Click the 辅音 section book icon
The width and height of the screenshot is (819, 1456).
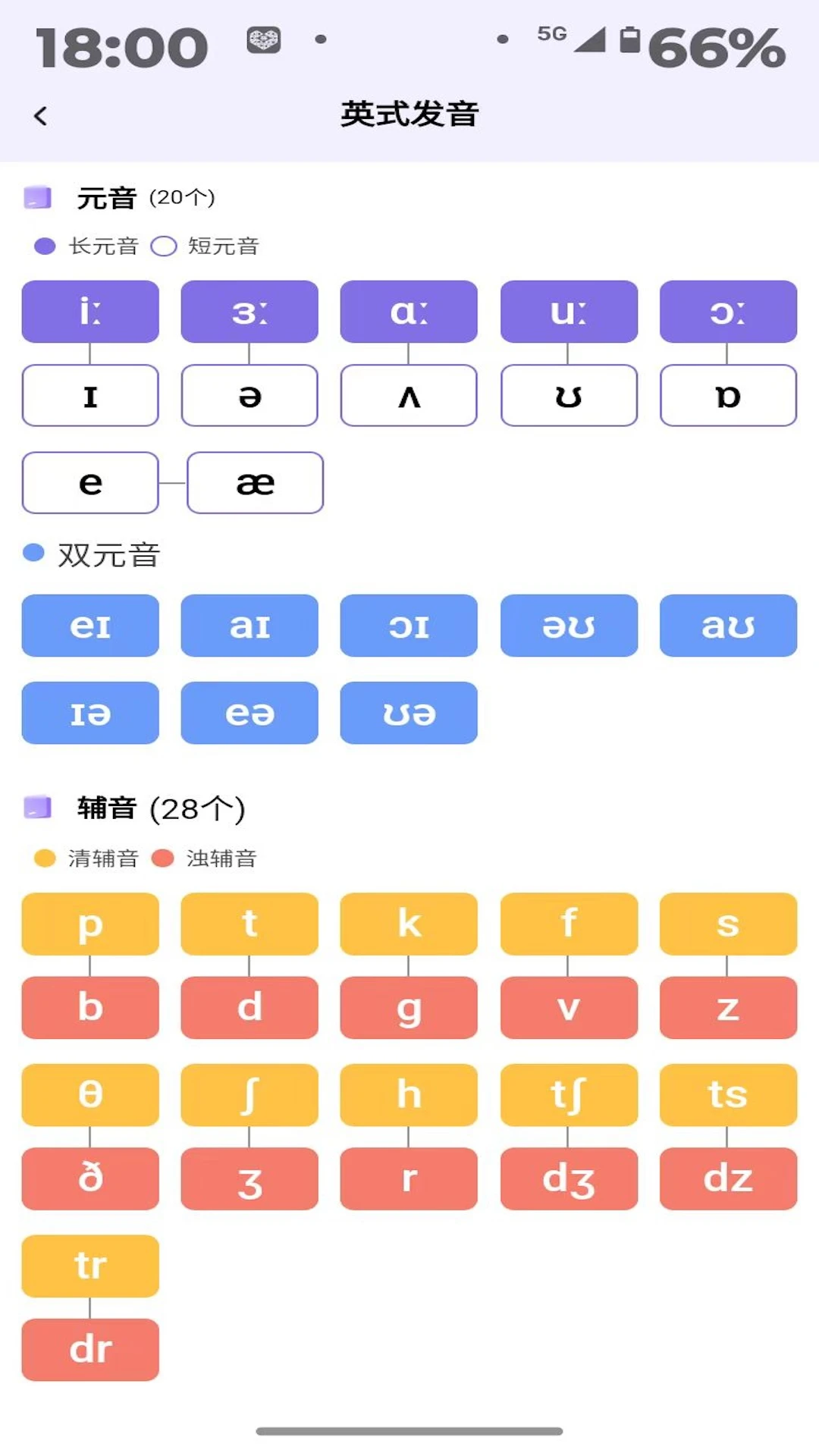pyautogui.click(x=38, y=808)
